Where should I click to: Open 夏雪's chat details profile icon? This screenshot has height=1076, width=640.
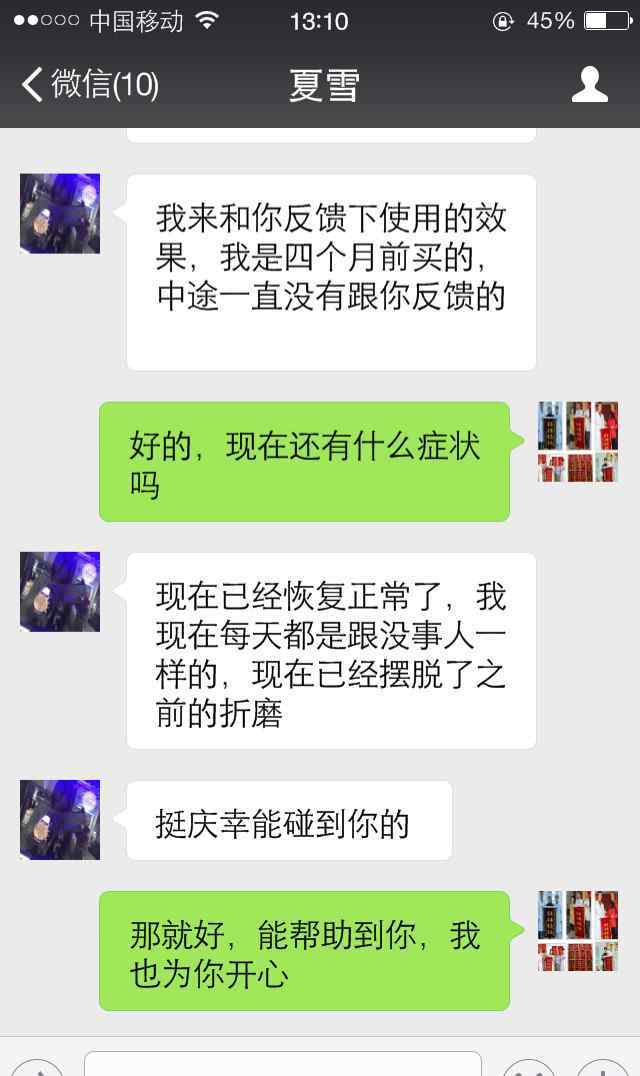pos(589,85)
